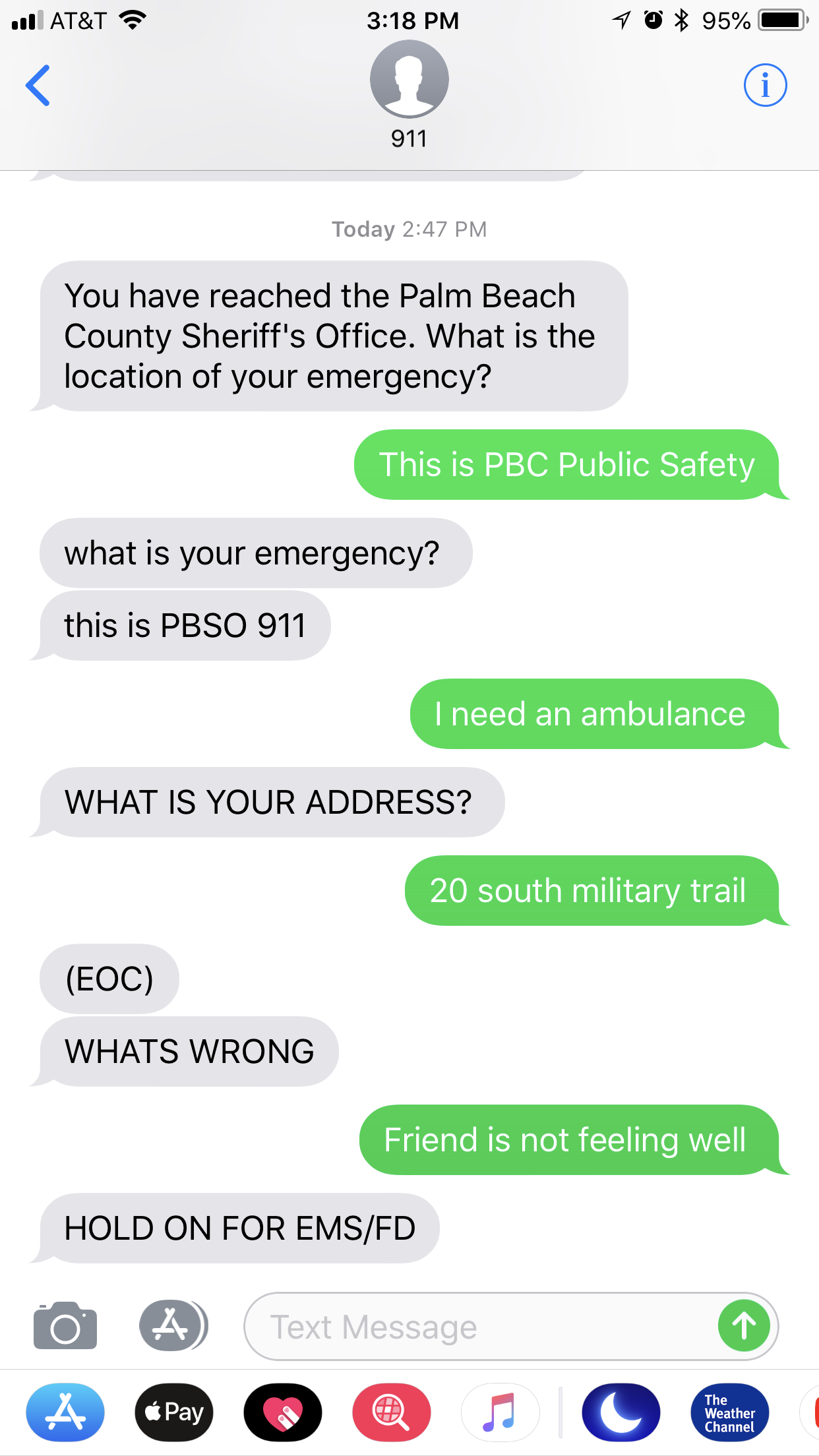819x1456 pixels.
Task: Open the crescent moon app icon
Action: point(621,1412)
